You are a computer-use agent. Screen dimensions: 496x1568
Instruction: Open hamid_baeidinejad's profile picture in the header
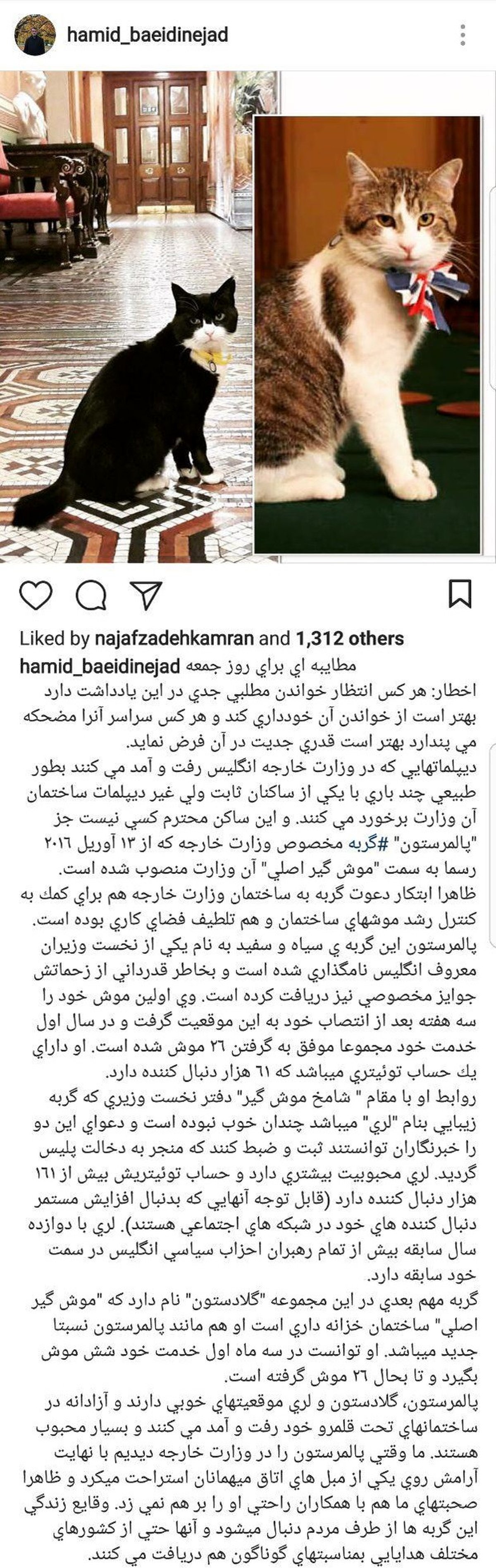[x=35, y=35]
